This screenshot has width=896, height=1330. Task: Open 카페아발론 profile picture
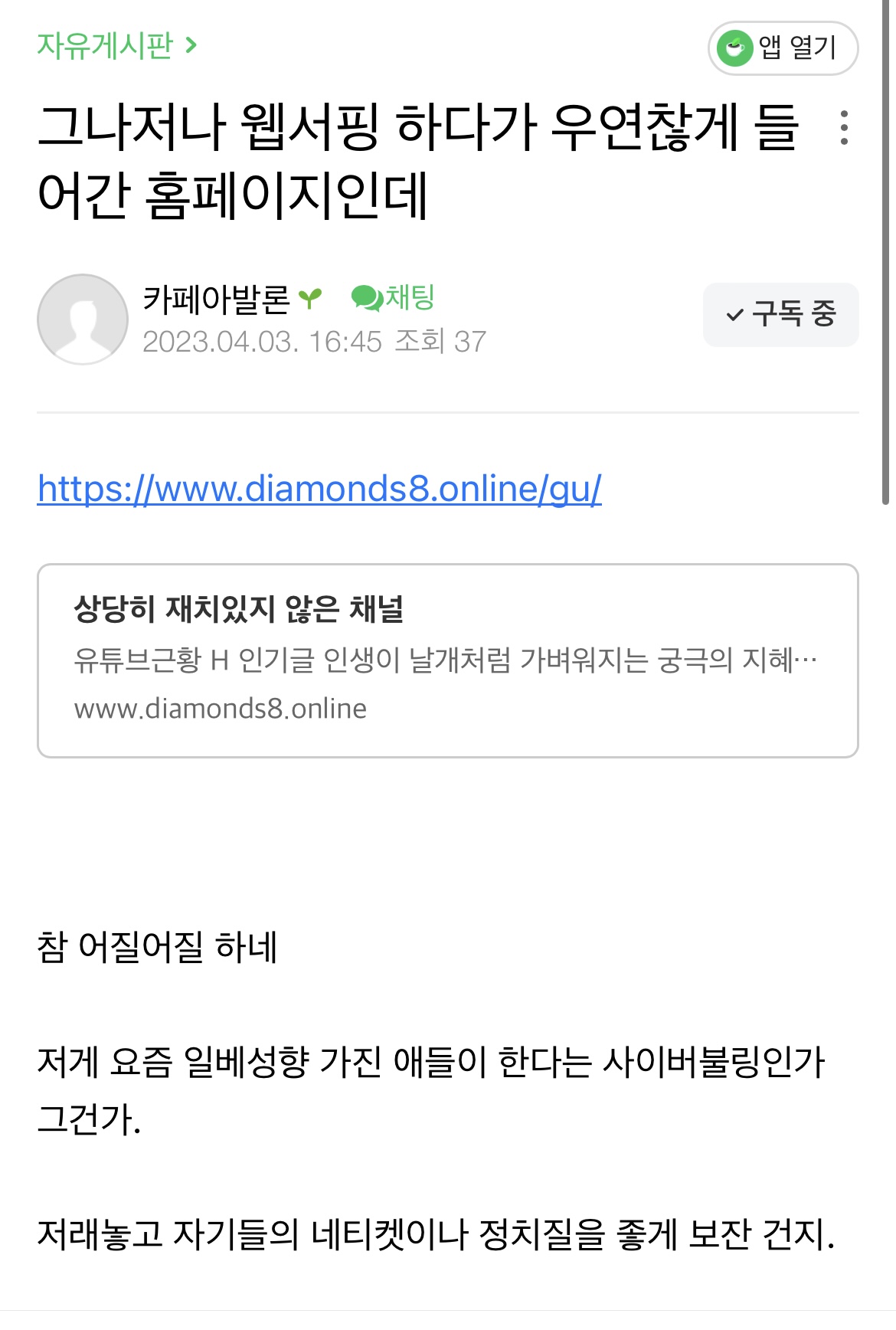point(83,319)
